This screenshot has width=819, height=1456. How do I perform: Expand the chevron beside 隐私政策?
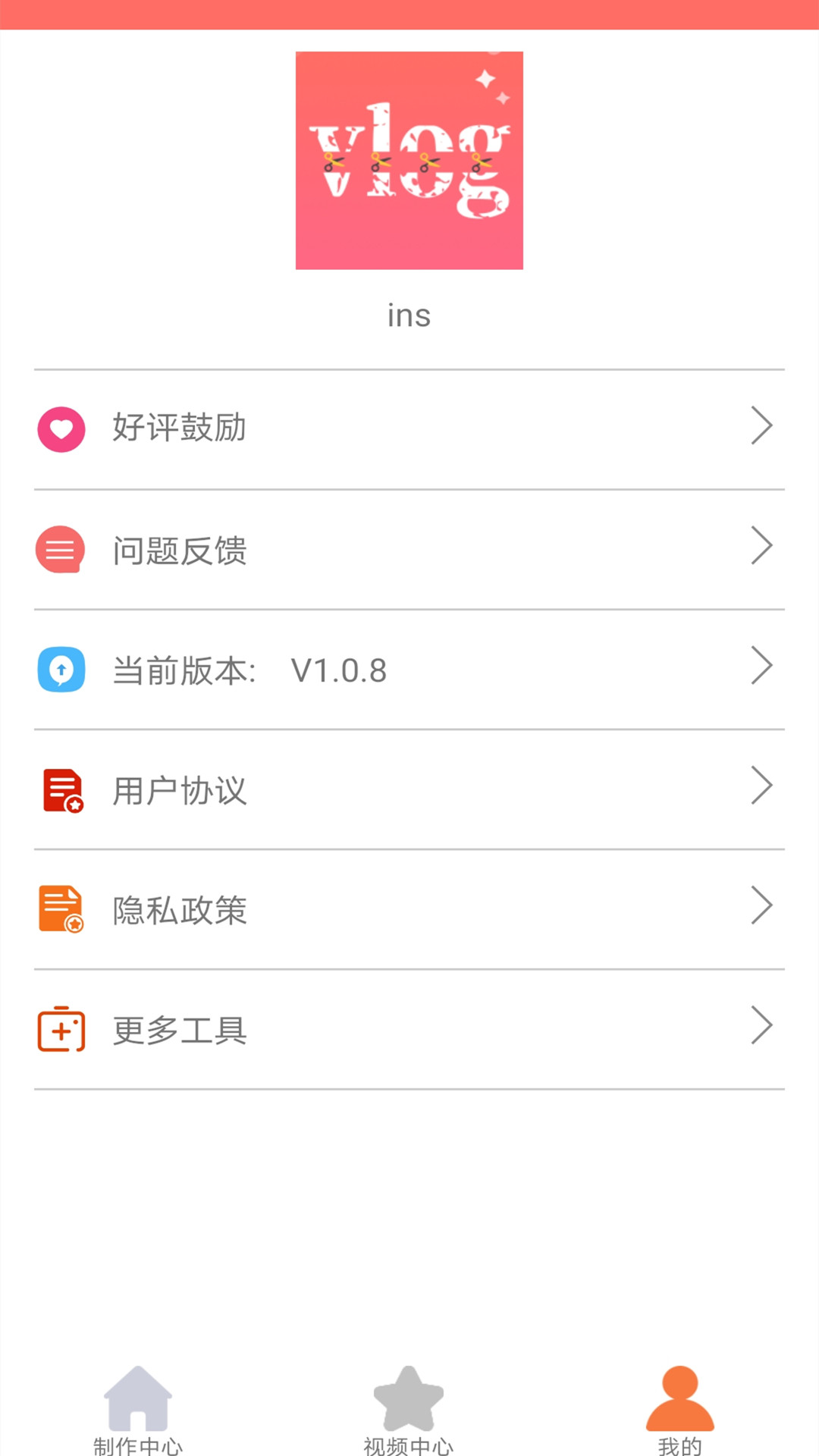pyautogui.click(x=762, y=907)
